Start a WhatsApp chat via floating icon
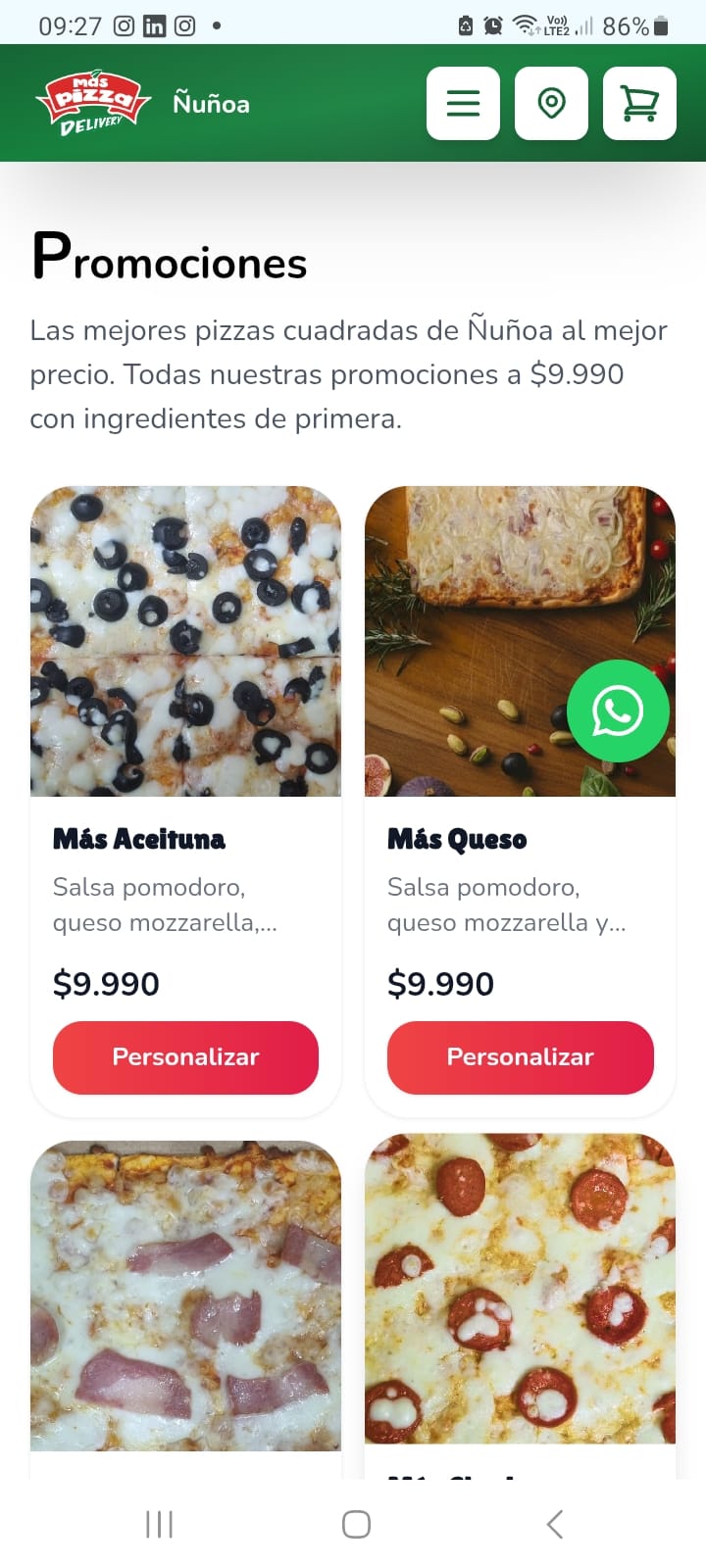The height and width of the screenshot is (1568, 706). pos(618,711)
